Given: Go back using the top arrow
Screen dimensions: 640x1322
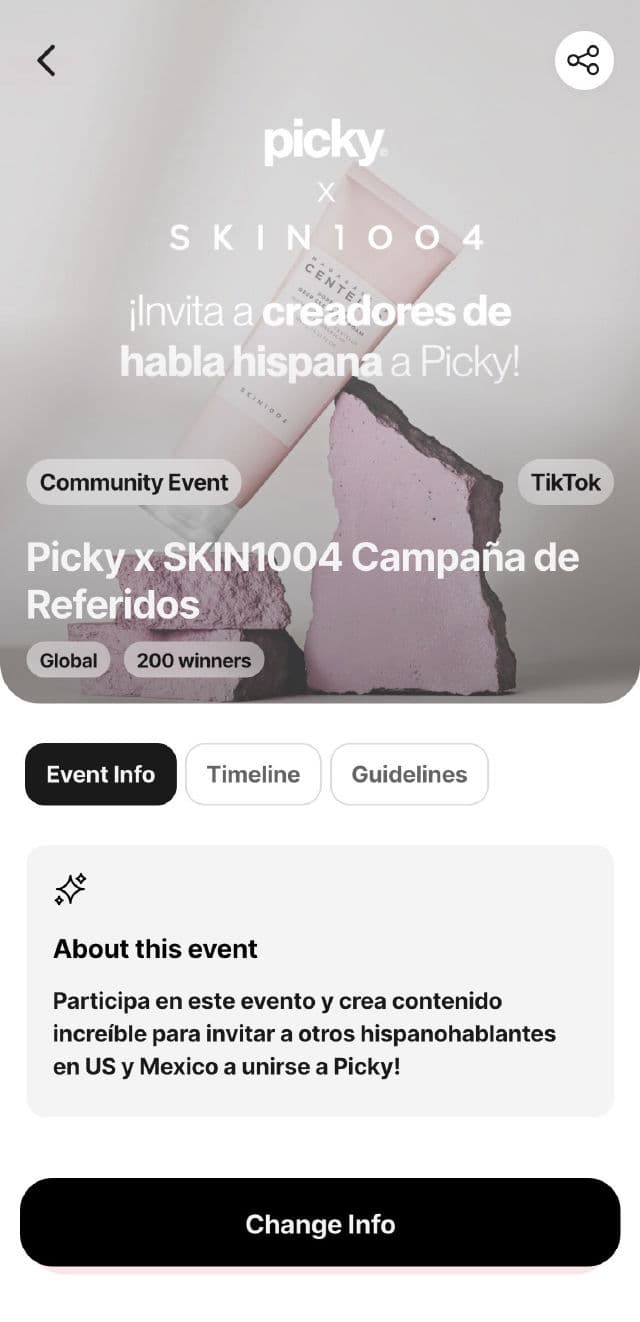Looking at the screenshot, I should click(x=46, y=60).
